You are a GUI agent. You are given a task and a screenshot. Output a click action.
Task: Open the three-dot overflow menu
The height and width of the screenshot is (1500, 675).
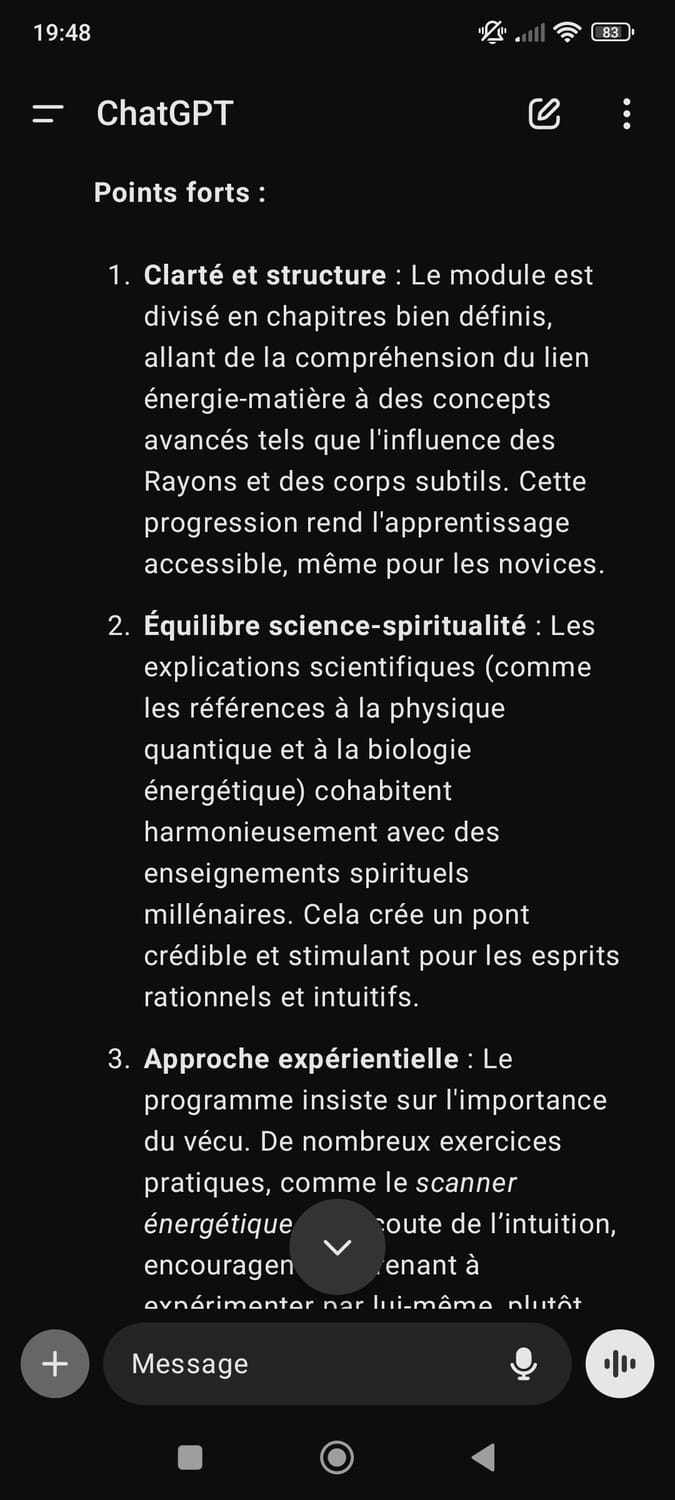pos(626,114)
